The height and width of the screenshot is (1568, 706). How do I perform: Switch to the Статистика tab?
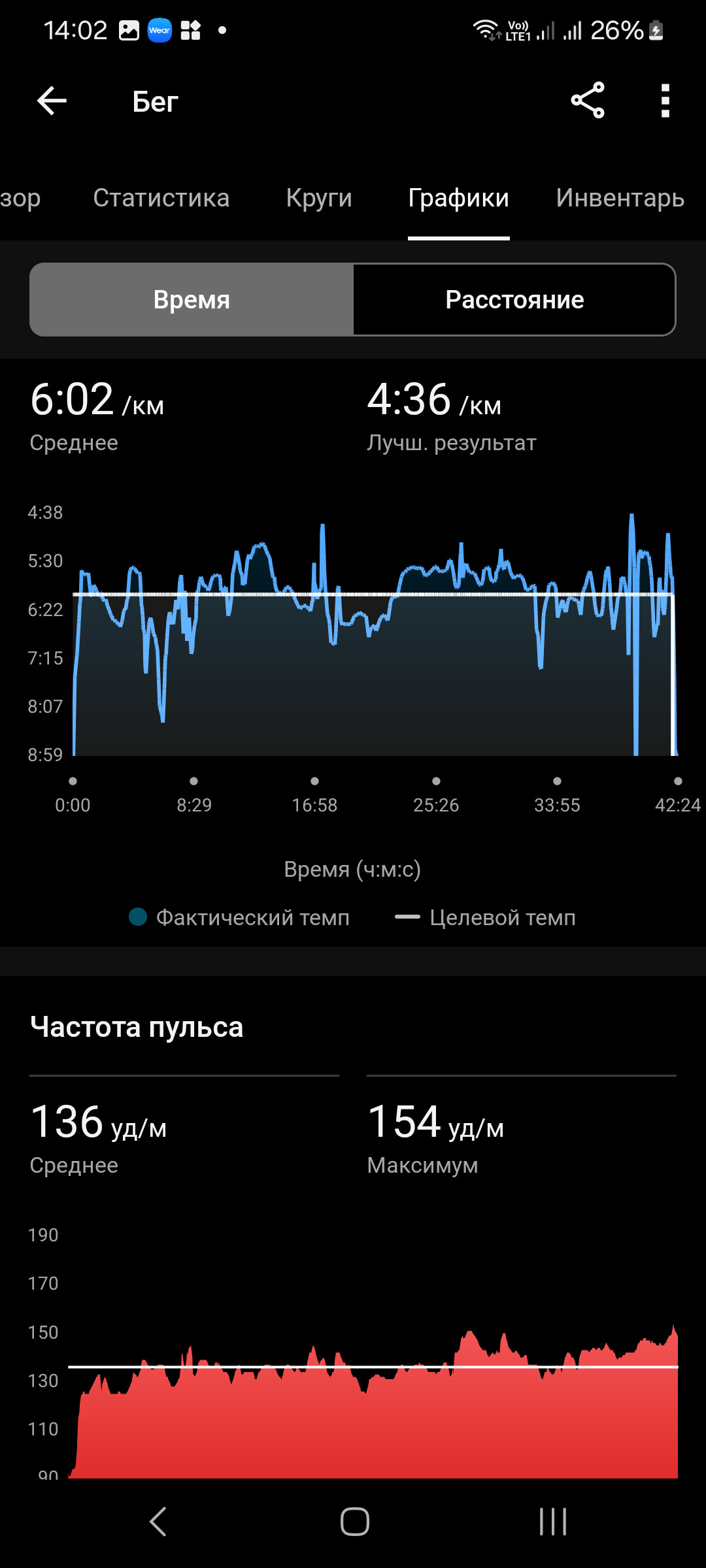161,198
